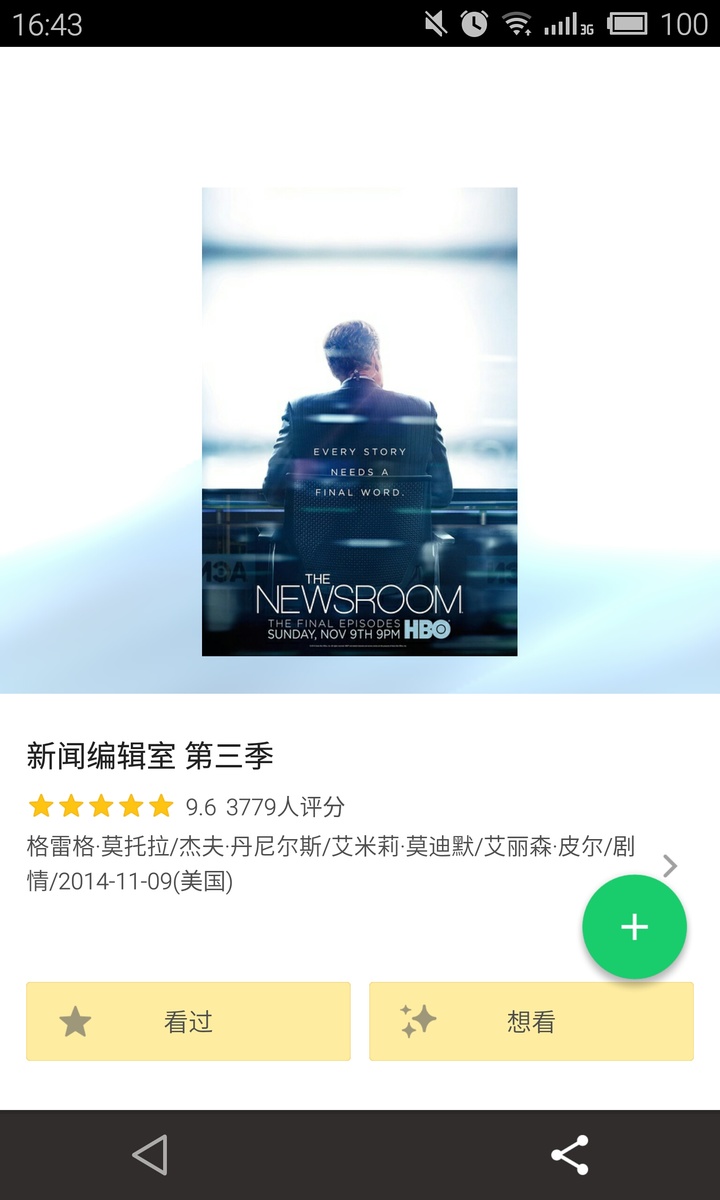Open The Newsroom poster image
This screenshot has height=1200, width=720.
[360, 421]
